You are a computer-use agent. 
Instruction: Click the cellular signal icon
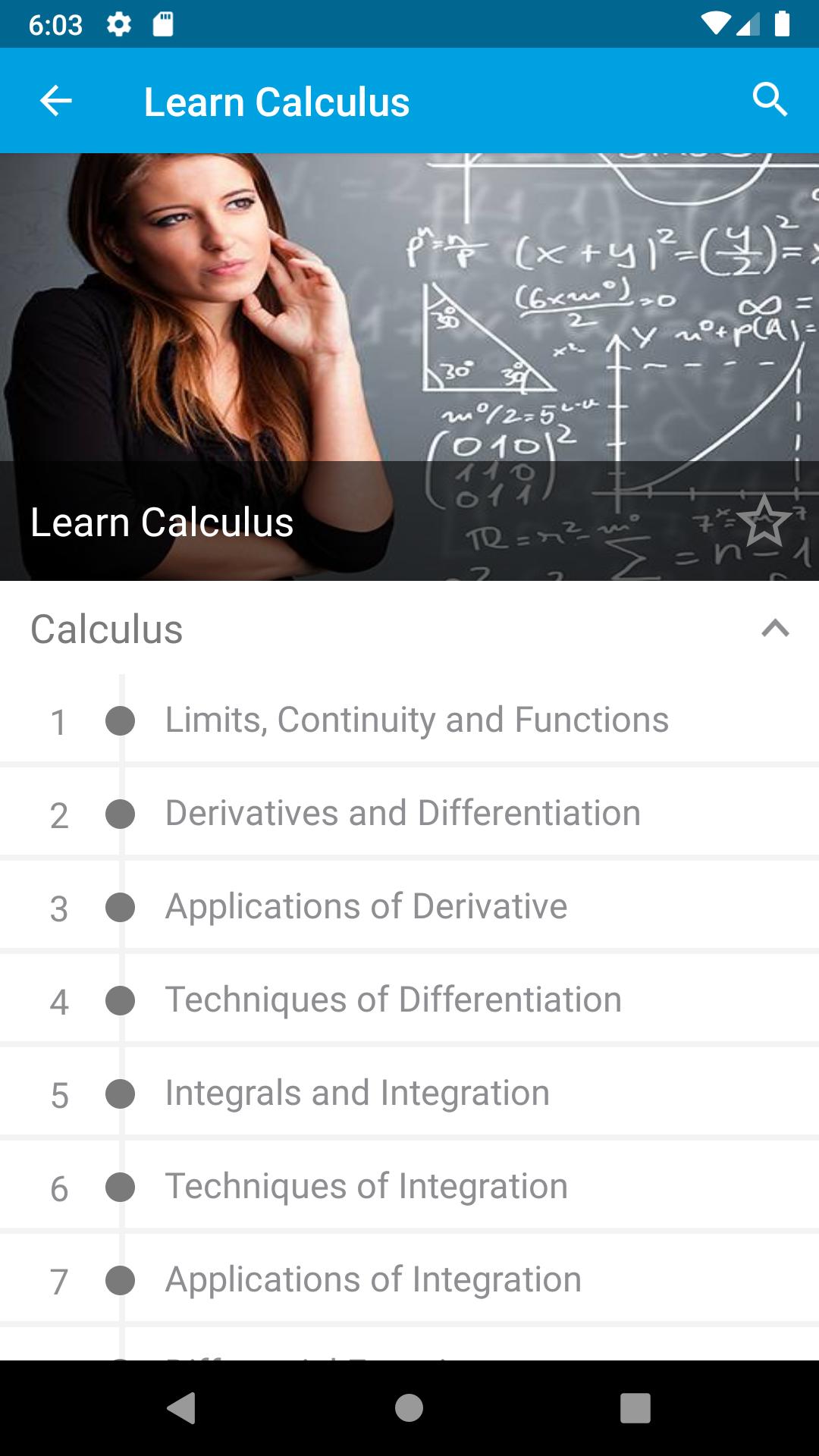click(x=748, y=23)
